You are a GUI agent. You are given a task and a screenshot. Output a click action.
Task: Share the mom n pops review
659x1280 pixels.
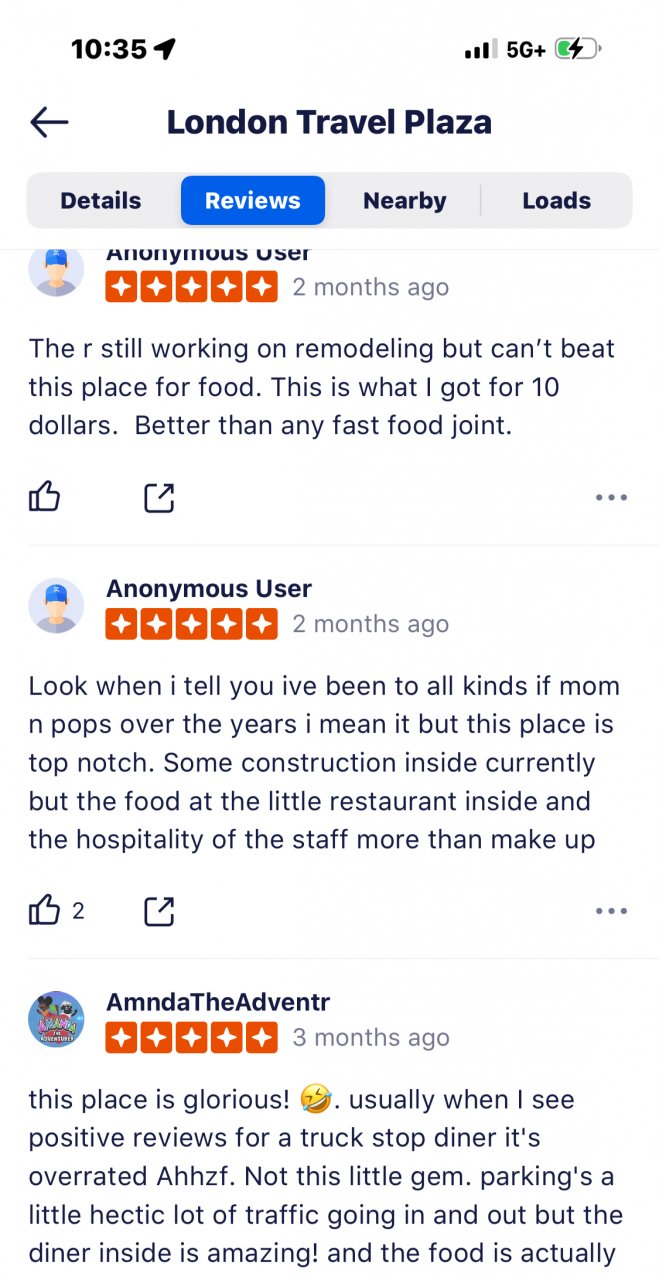[x=159, y=911]
